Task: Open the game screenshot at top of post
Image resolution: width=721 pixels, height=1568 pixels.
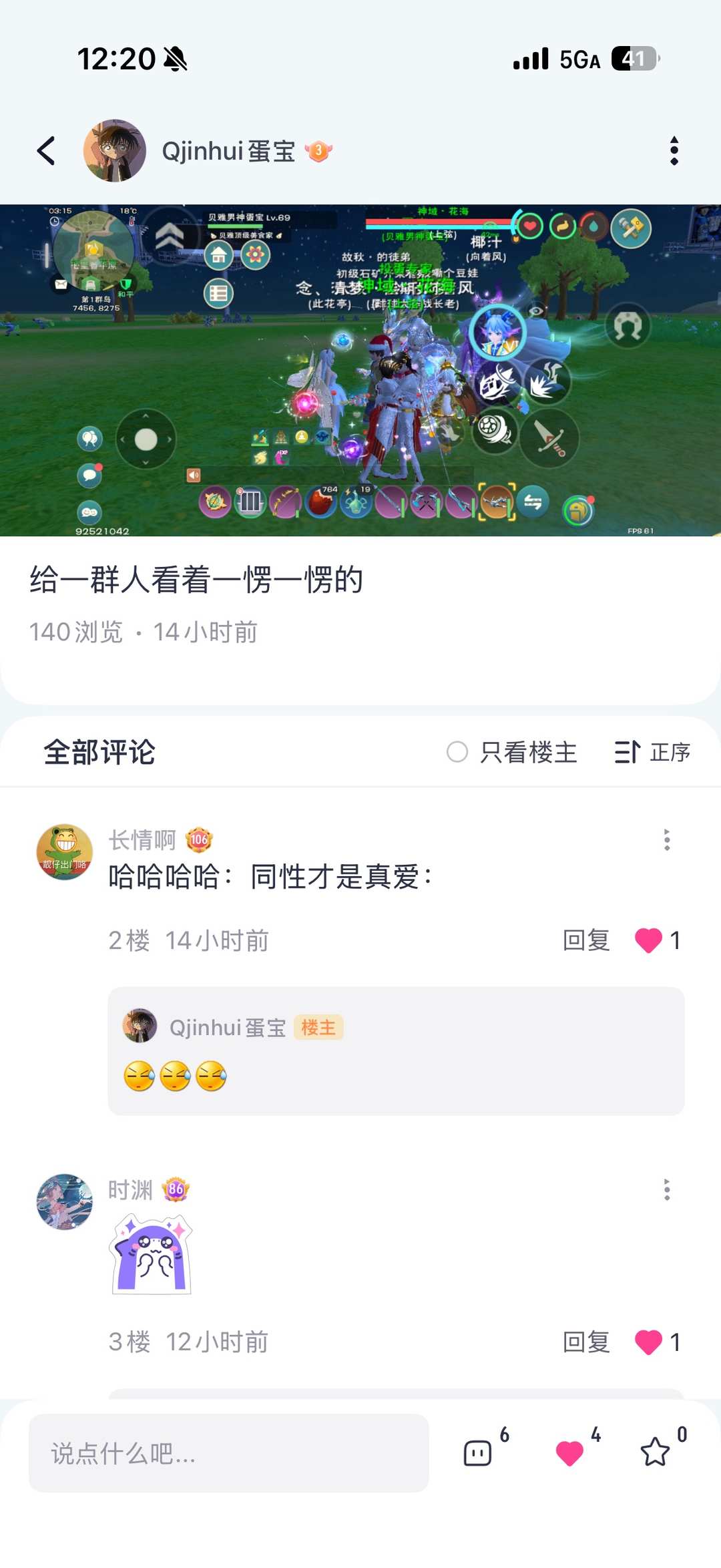Action: (x=360, y=367)
